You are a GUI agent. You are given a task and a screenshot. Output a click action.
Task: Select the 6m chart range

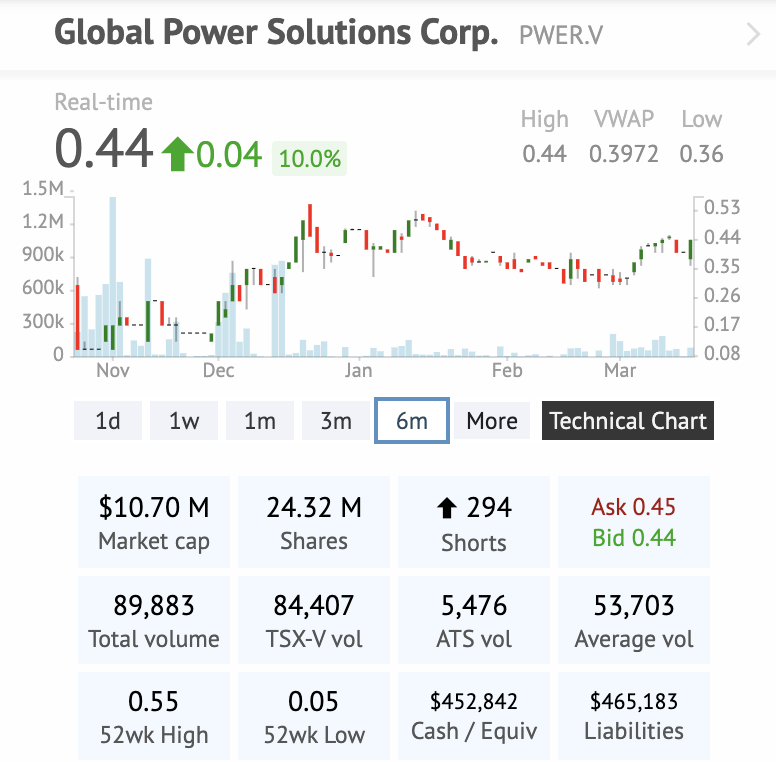(x=412, y=421)
